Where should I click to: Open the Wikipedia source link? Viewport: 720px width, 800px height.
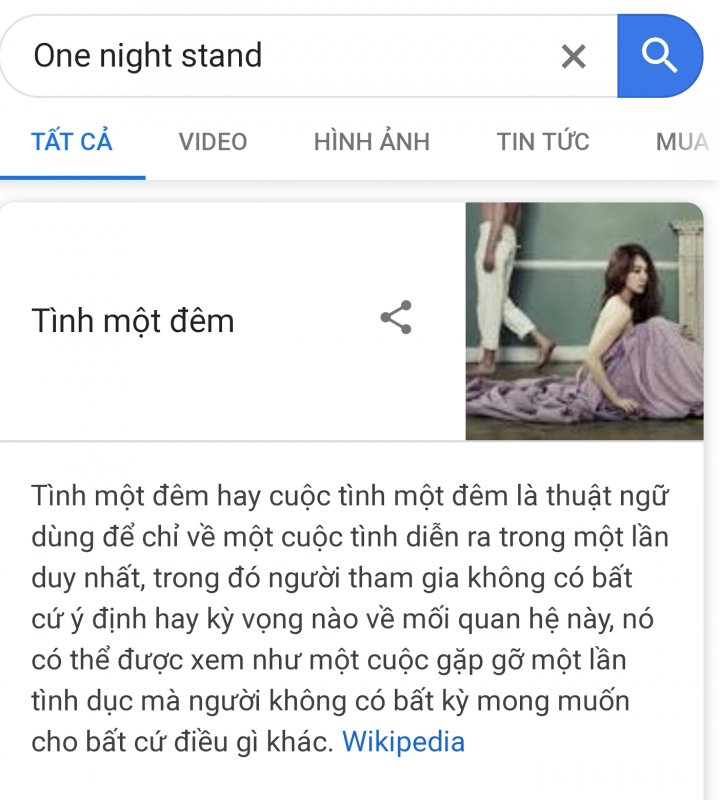click(403, 742)
